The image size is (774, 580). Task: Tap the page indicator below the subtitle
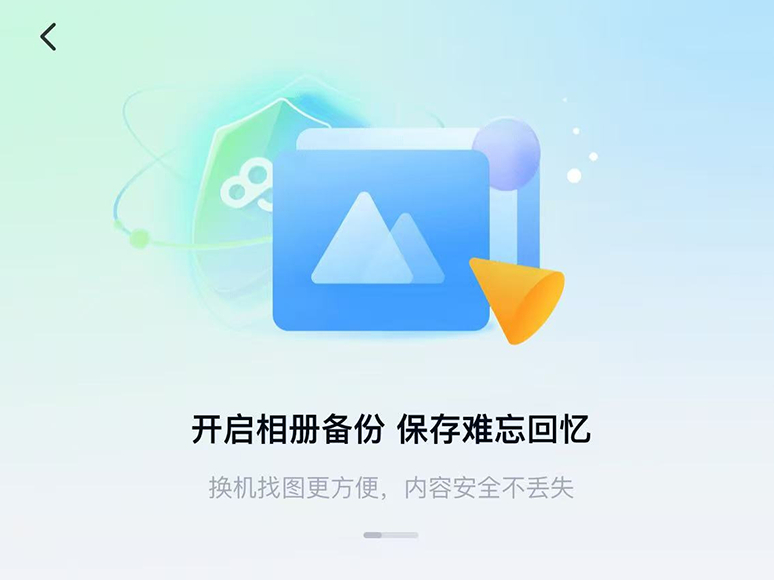point(390,535)
